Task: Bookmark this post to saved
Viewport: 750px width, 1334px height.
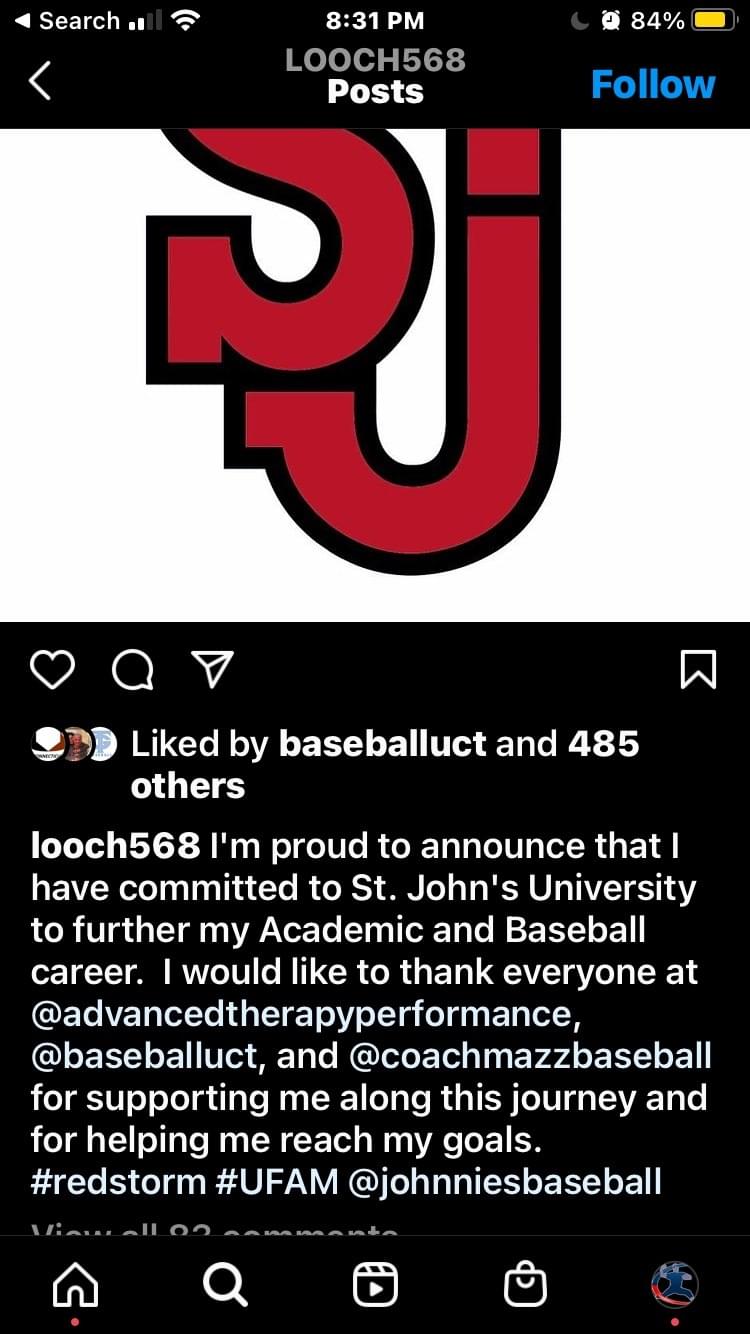Action: [x=697, y=670]
